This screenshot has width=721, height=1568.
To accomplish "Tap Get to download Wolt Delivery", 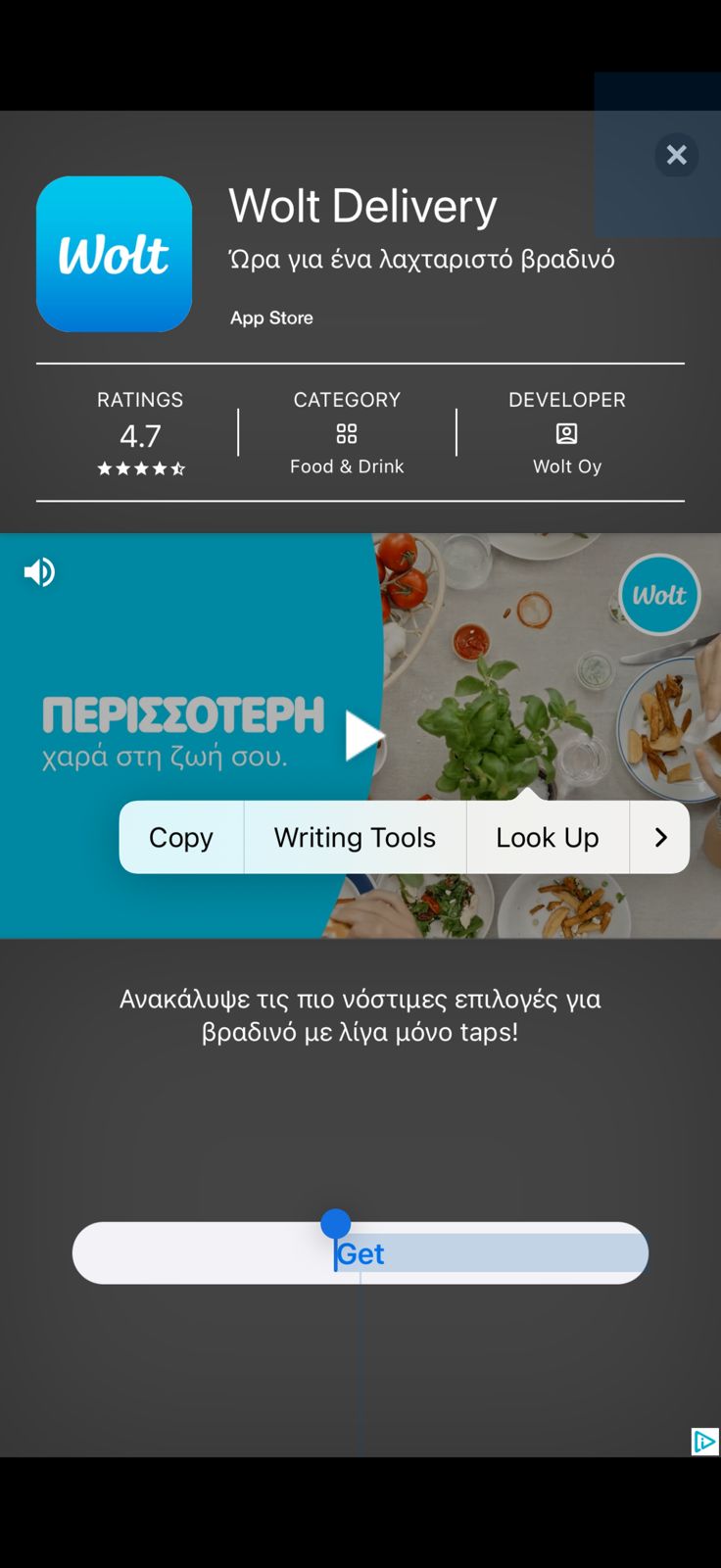I will tap(360, 1253).
